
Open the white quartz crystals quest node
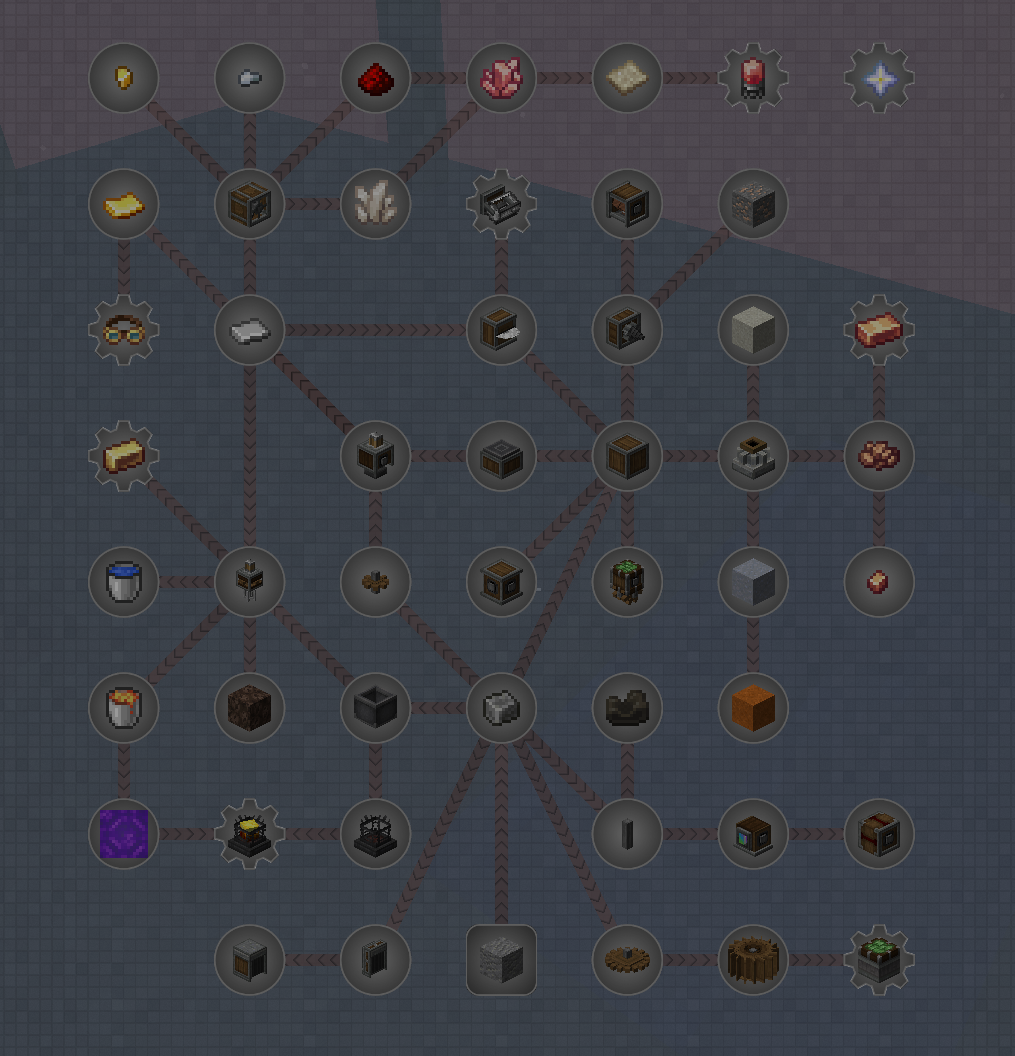[376, 204]
